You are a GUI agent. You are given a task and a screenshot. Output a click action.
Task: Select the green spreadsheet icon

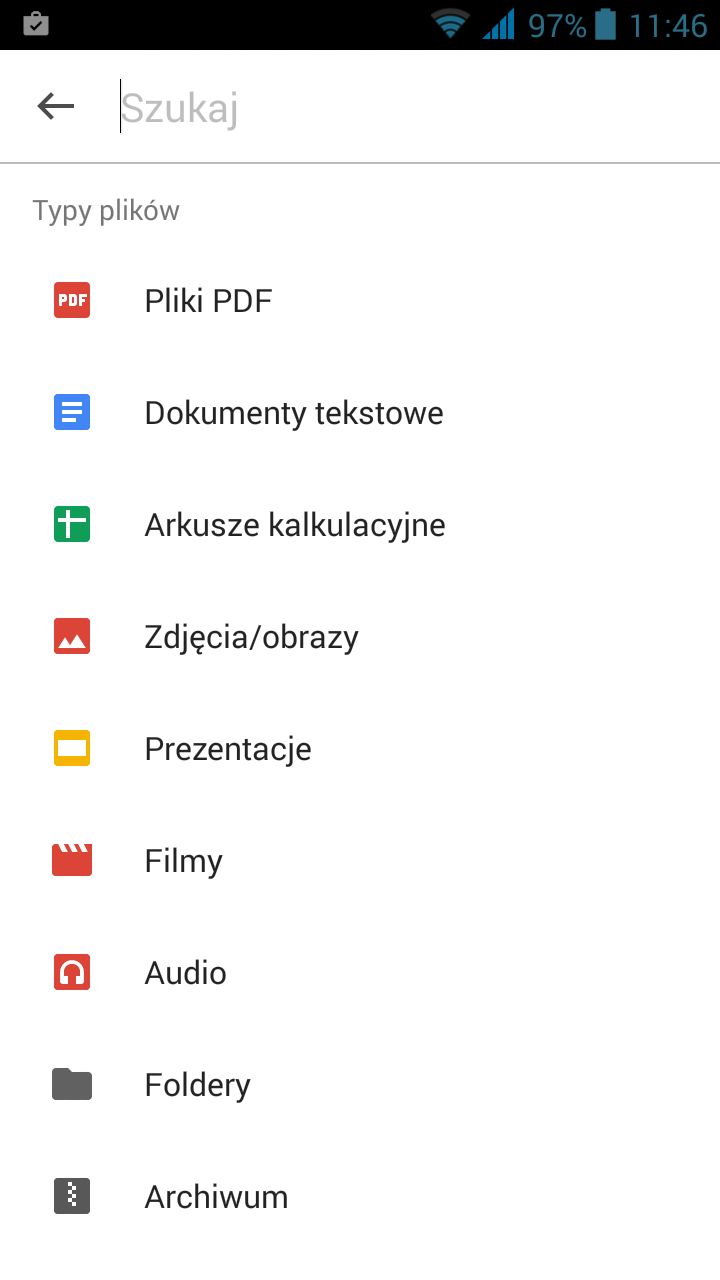point(71,523)
